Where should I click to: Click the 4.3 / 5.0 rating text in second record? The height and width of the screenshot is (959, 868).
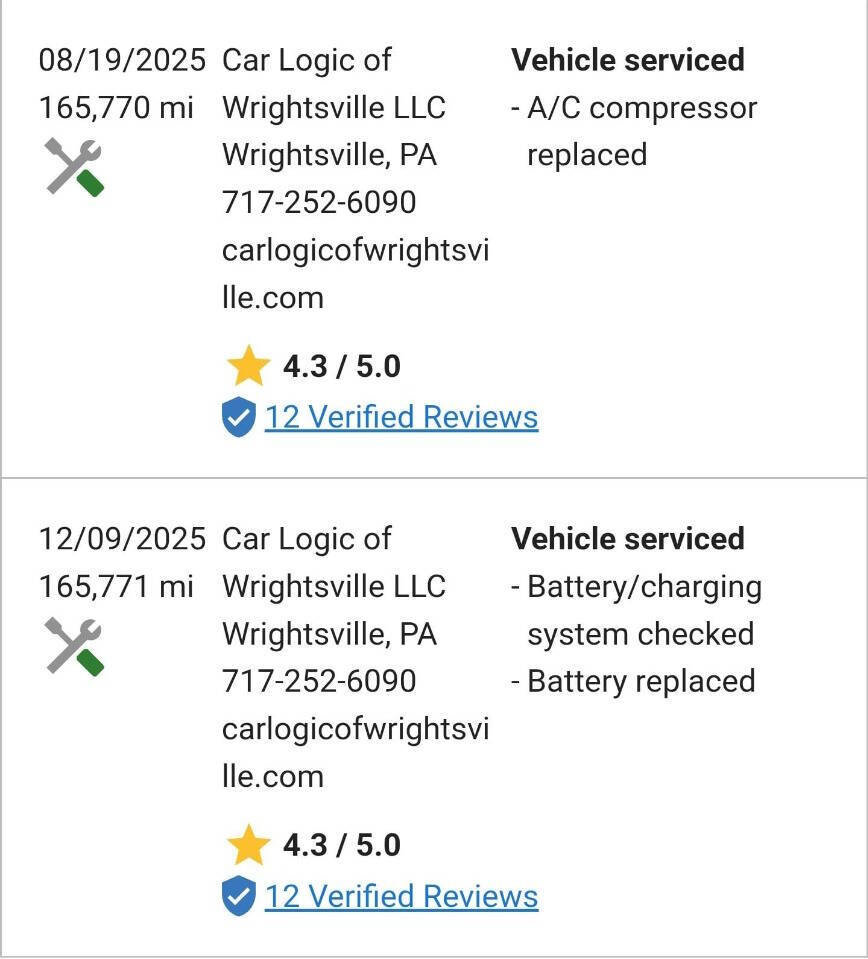pyautogui.click(x=340, y=843)
